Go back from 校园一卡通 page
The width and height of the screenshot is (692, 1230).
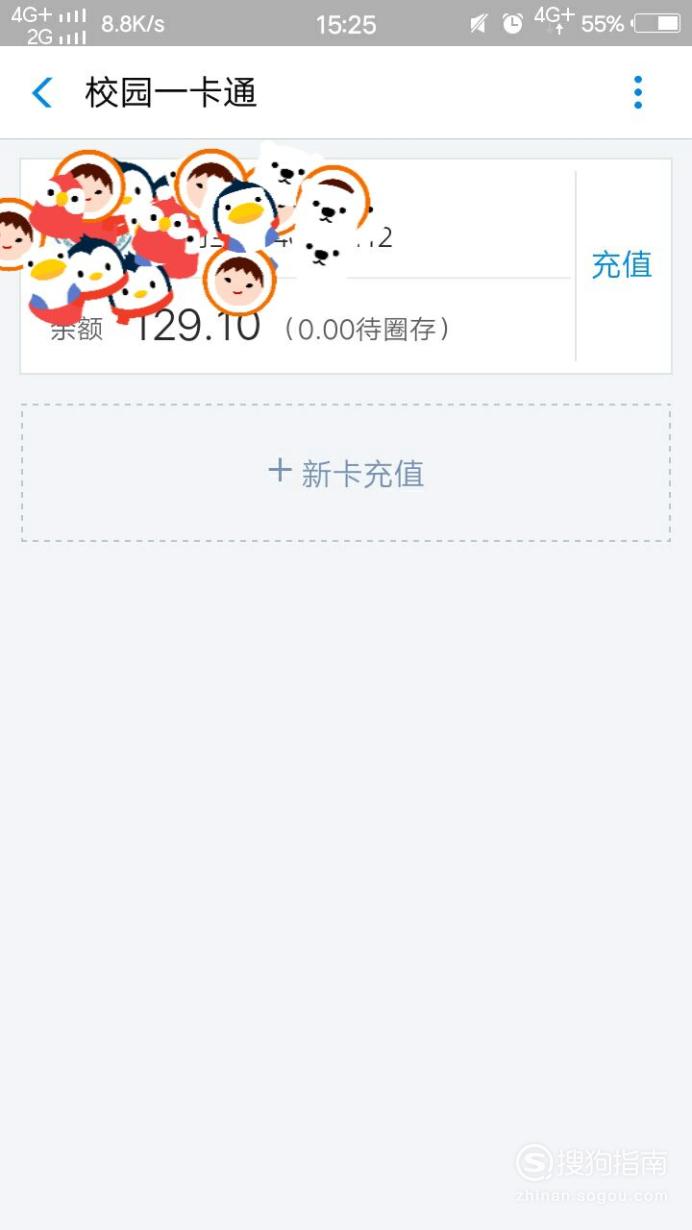point(42,93)
